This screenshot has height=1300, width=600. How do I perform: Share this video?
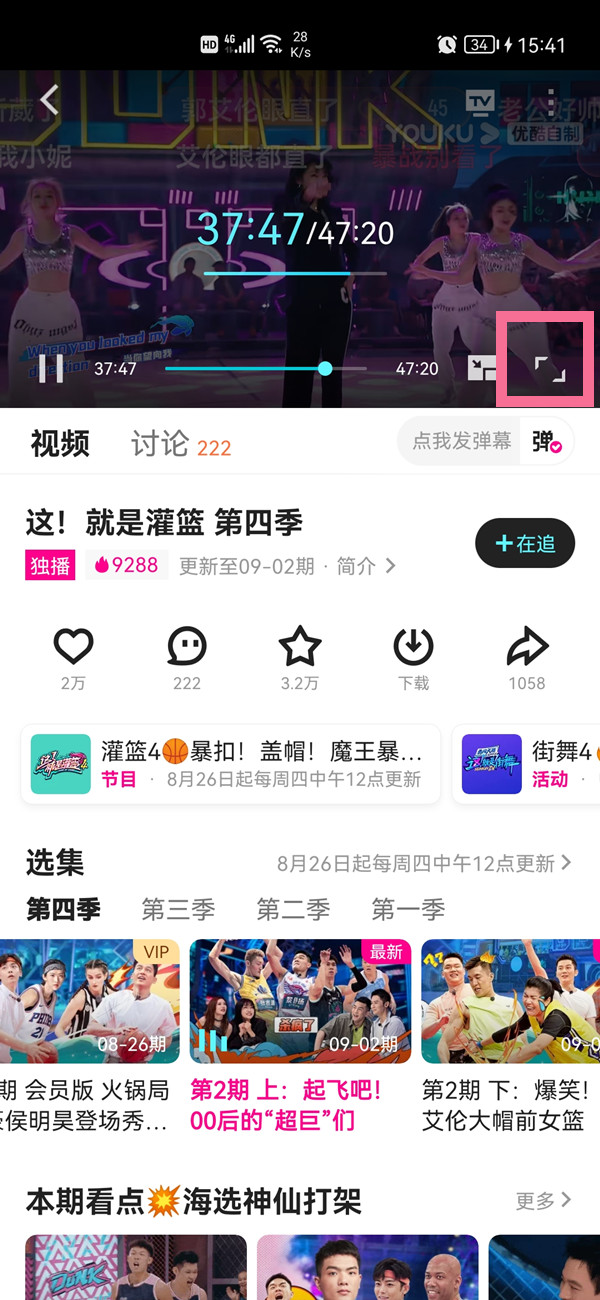pos(526,648)
